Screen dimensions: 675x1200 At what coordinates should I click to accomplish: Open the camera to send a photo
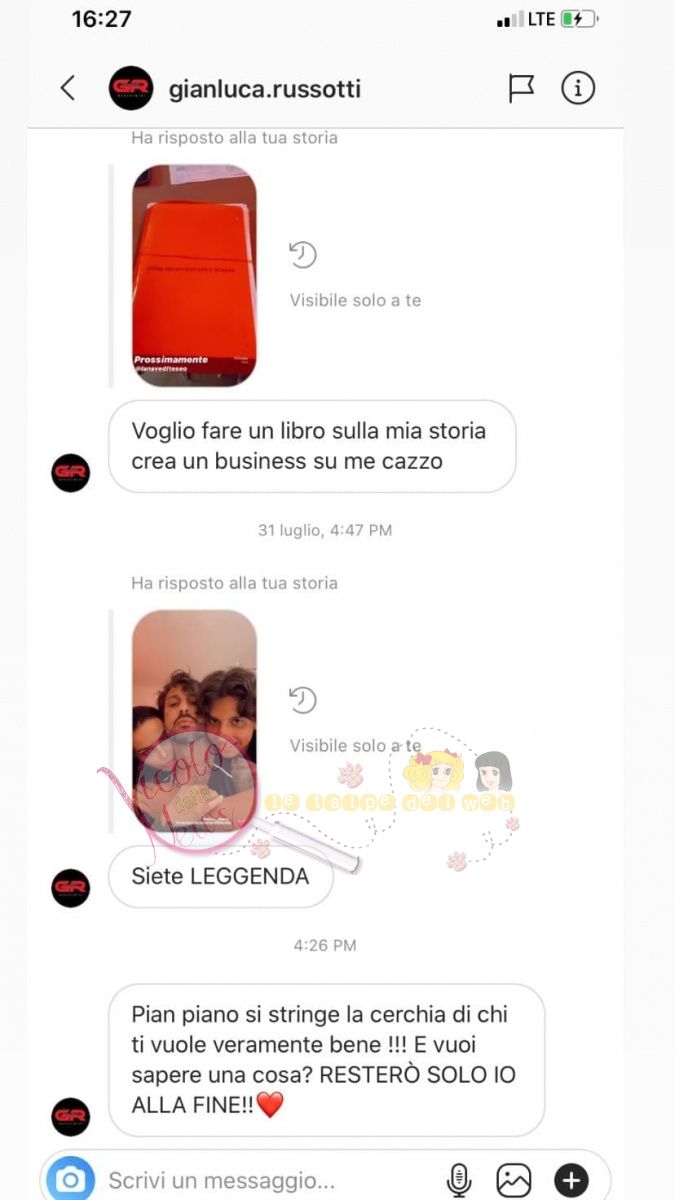point(71,1180)
